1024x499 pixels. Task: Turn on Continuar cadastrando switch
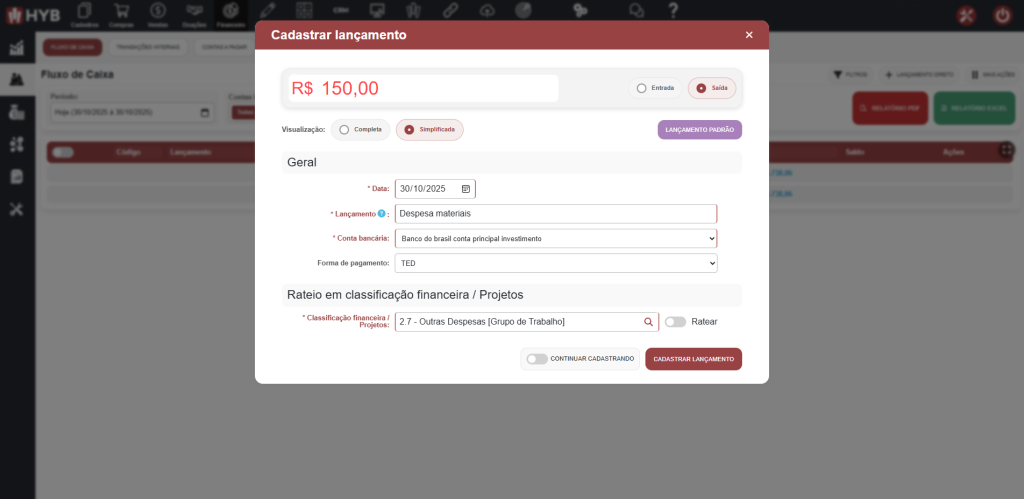pos(537,358)
